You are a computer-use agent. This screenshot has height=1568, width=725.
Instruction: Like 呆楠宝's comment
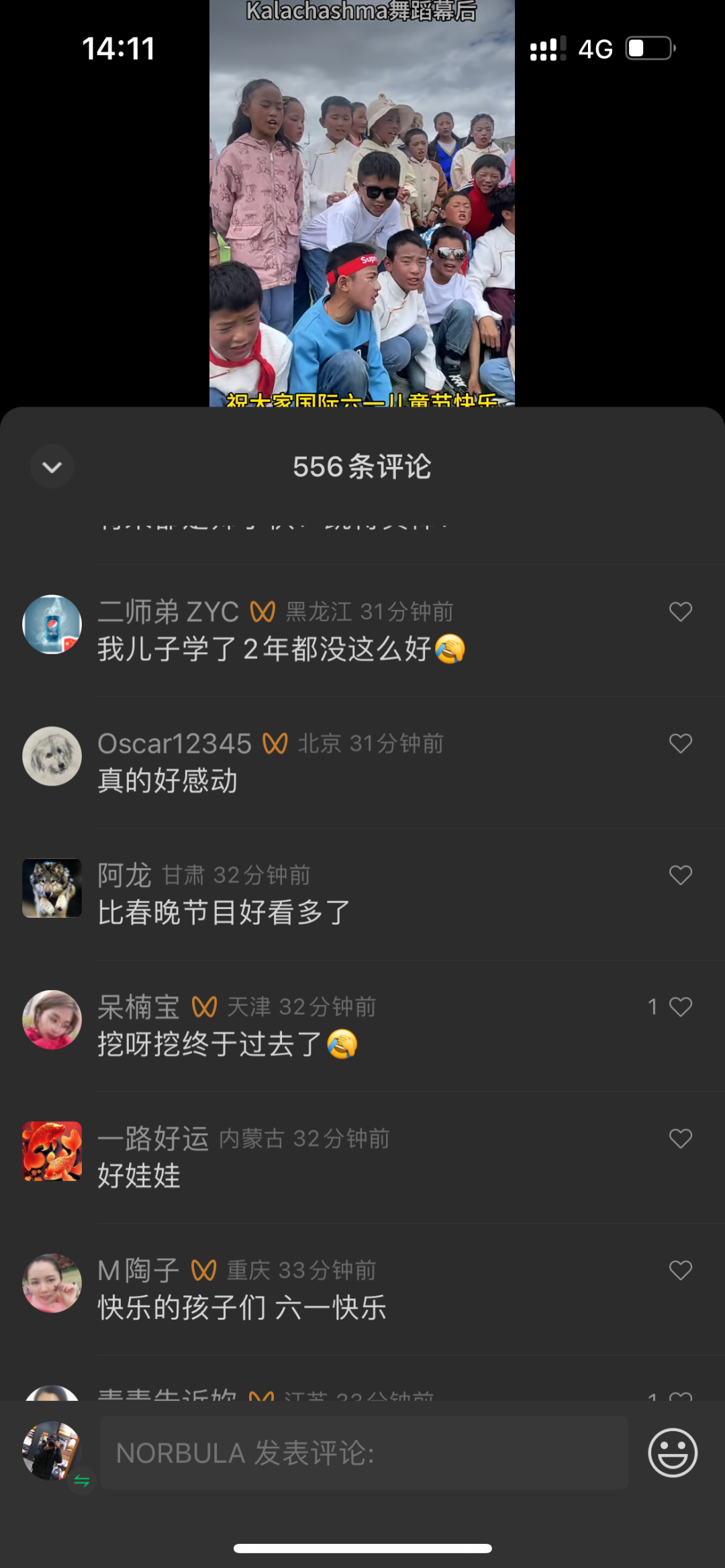(680, 1007)
